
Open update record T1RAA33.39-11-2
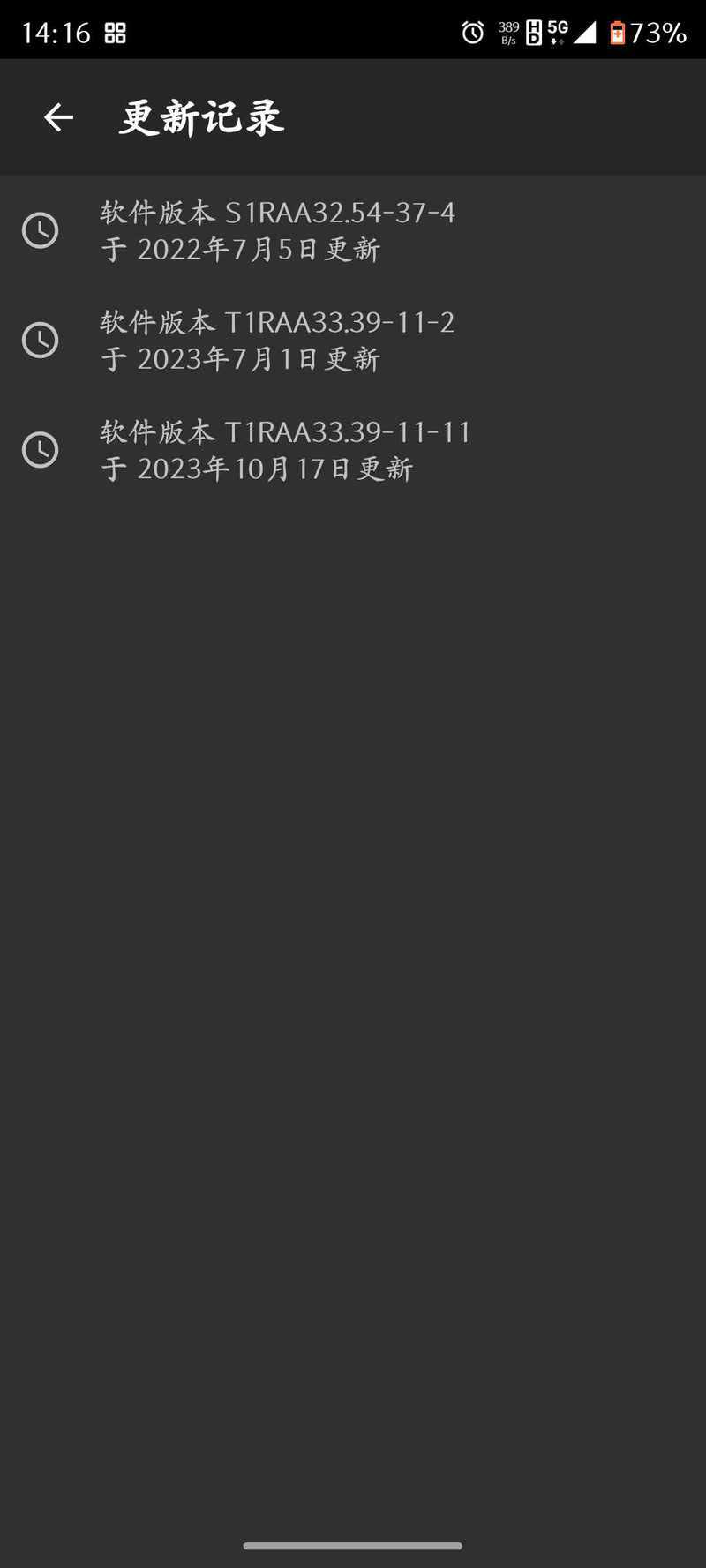[x=353, y=340]
